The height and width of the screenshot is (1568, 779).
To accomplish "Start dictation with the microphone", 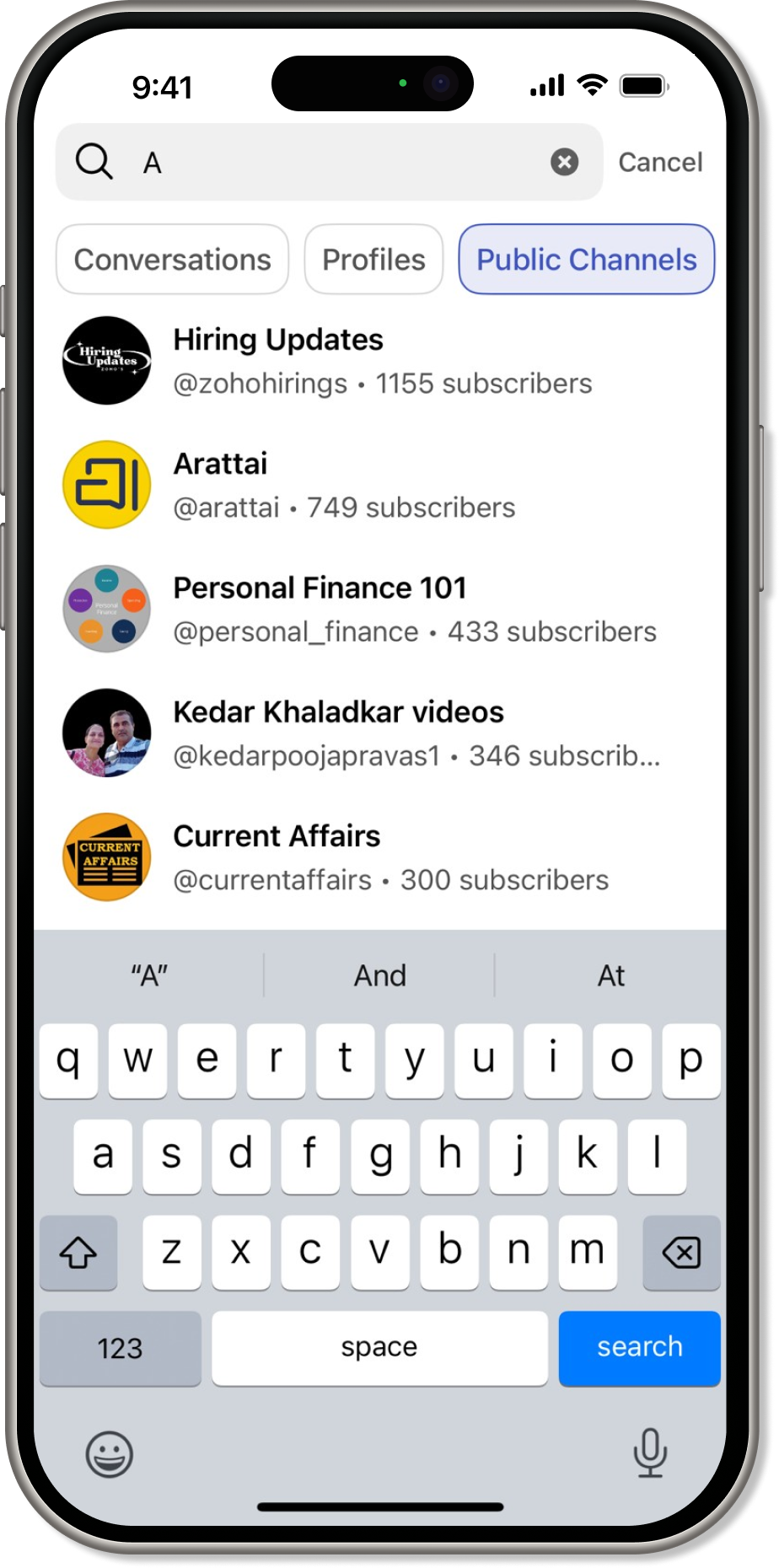I will [650, 1453].
